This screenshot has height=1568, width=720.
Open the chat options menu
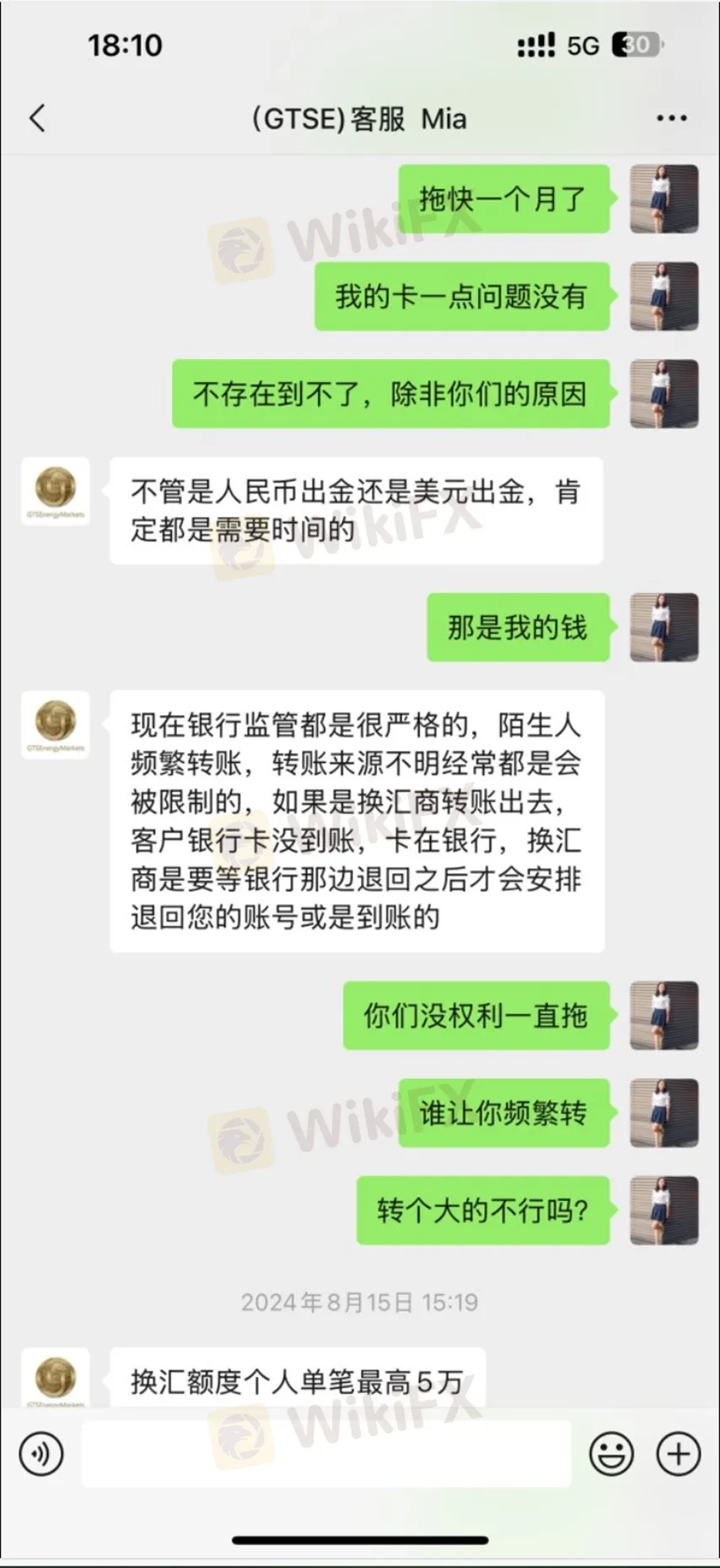click(x=671, y=118)
